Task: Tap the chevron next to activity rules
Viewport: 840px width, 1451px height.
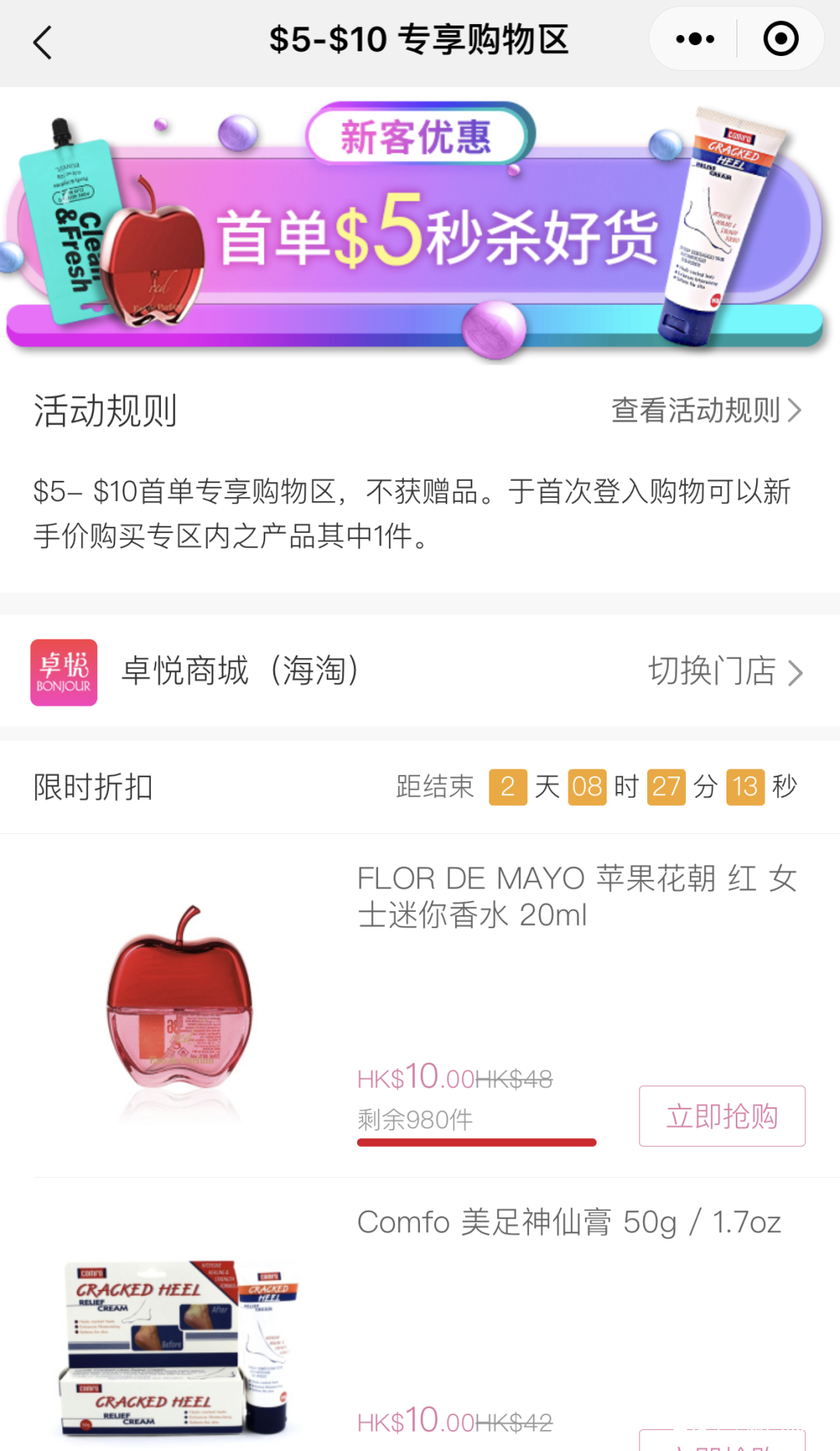Action: (796, 410)
